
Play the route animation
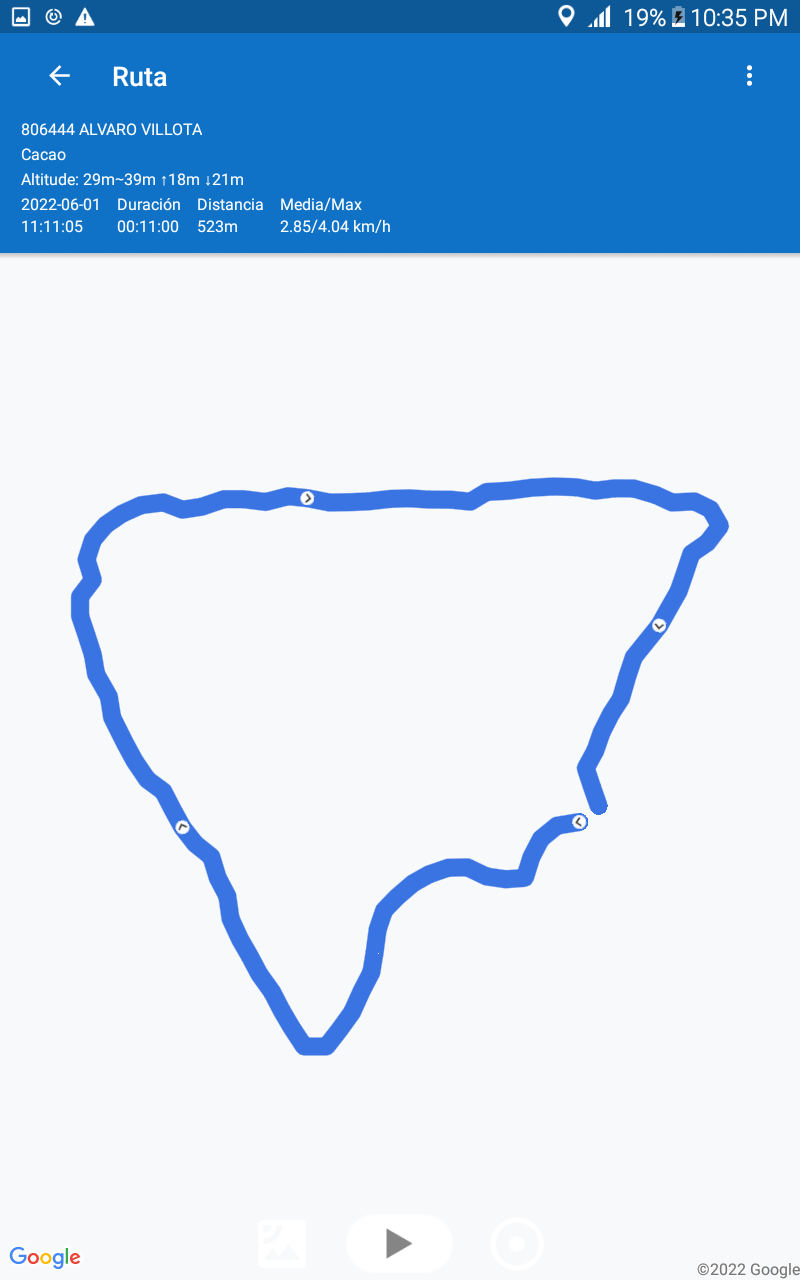coord(399,1243)
